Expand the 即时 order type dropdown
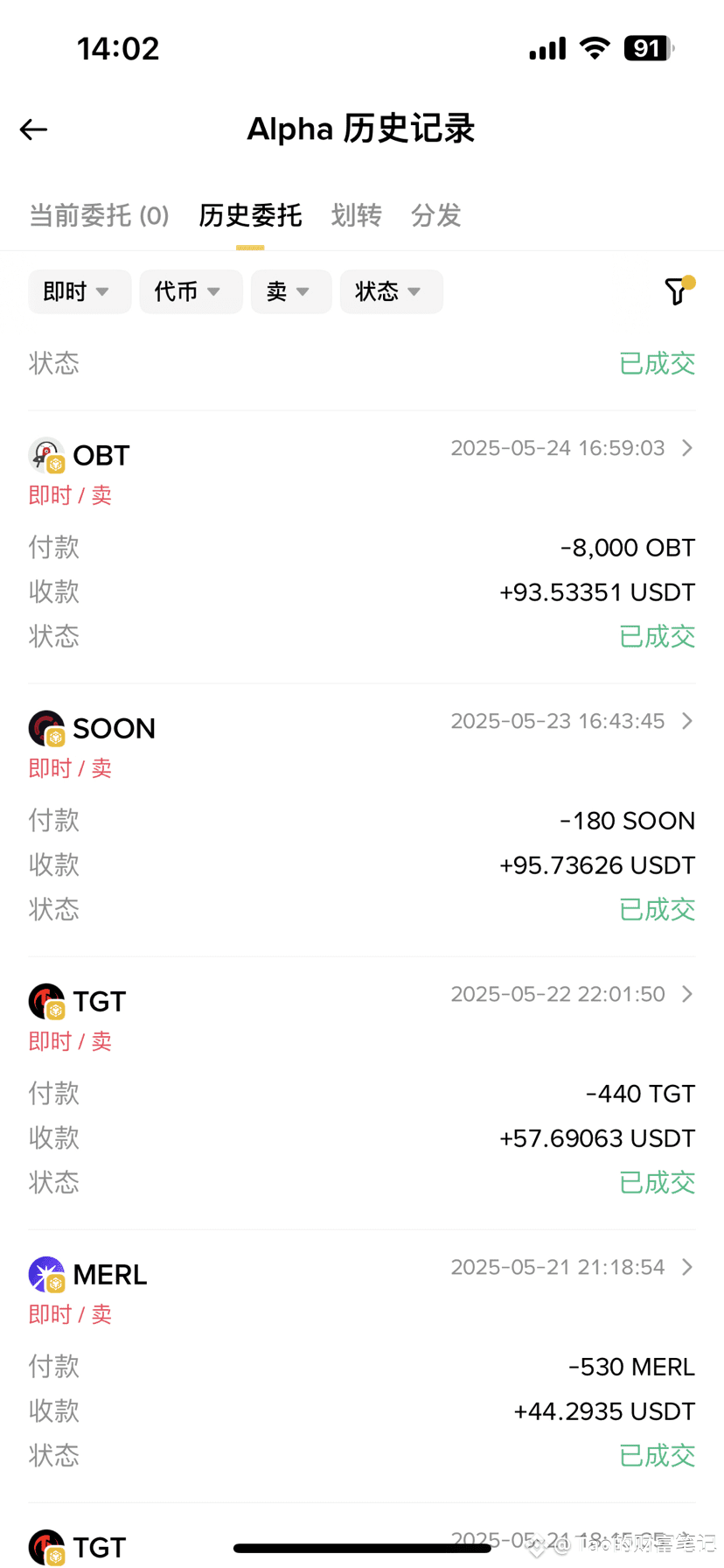The width and height of the screenshot is (724, 1568). (80, 291)
